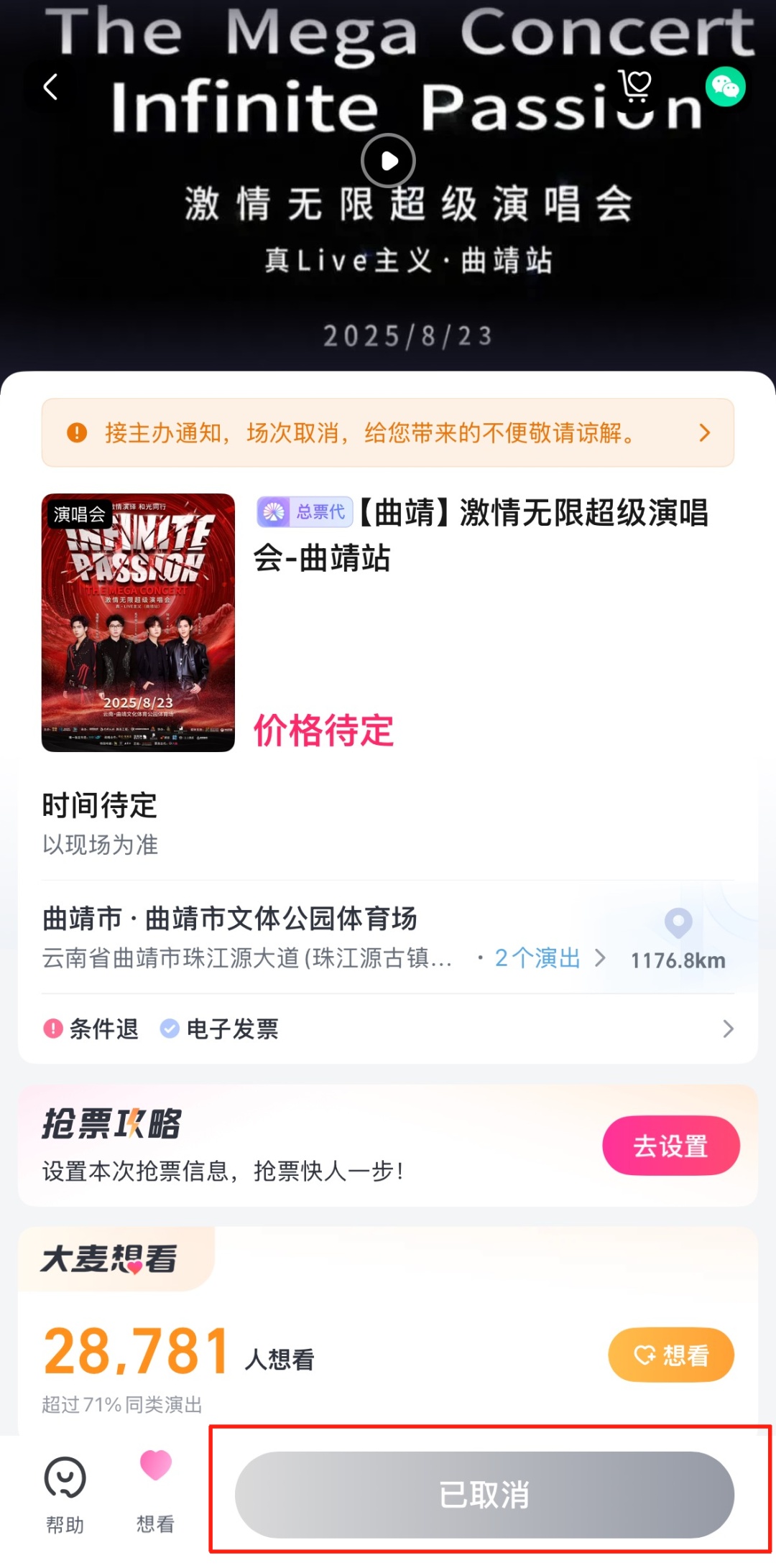Image resolution: width=776 pixels, height=1568 pixels.
Task: Open the map location pin
Action: (x=678, y=924)
